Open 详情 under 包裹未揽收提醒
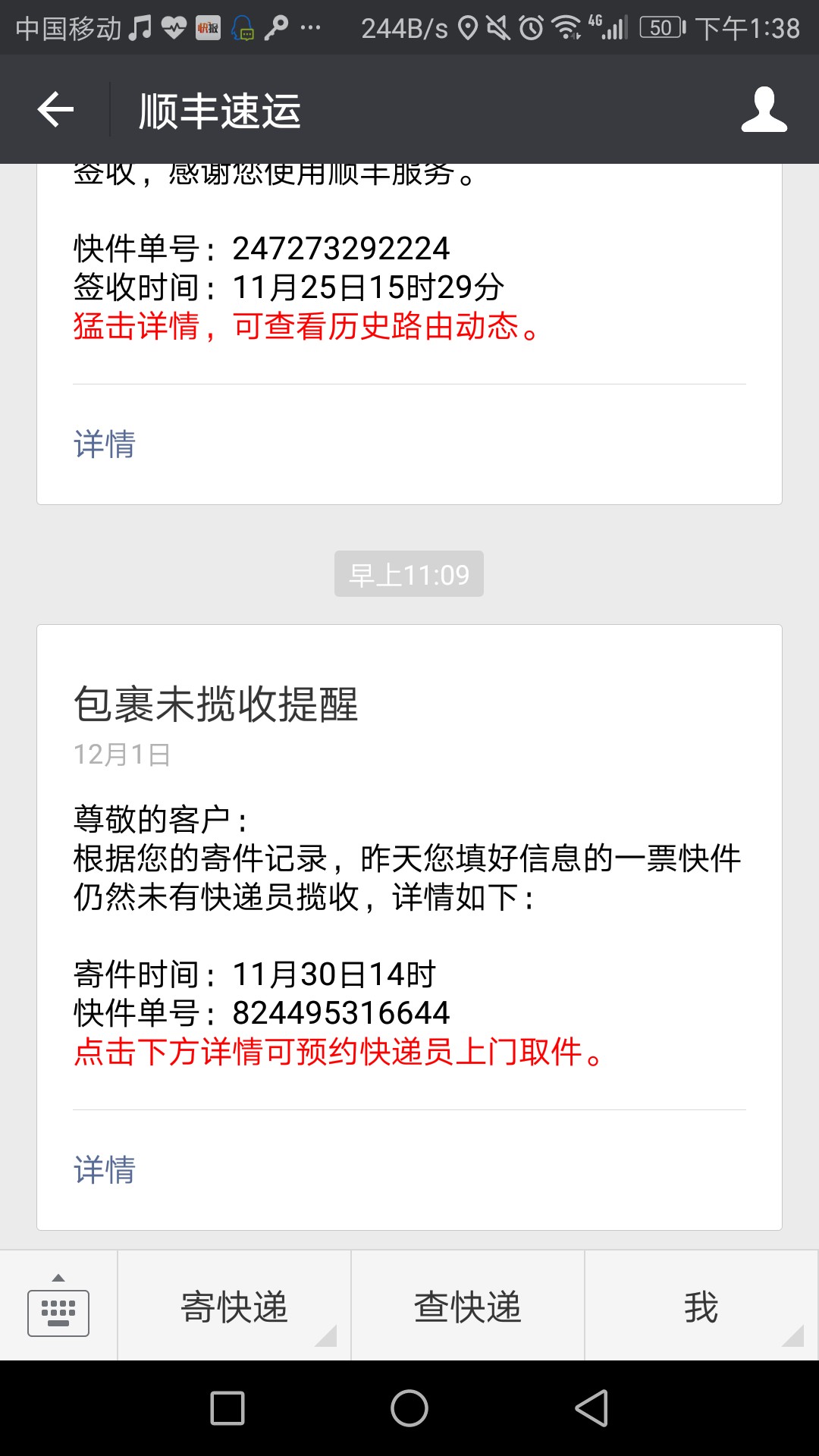 [x=105, y=1169]
